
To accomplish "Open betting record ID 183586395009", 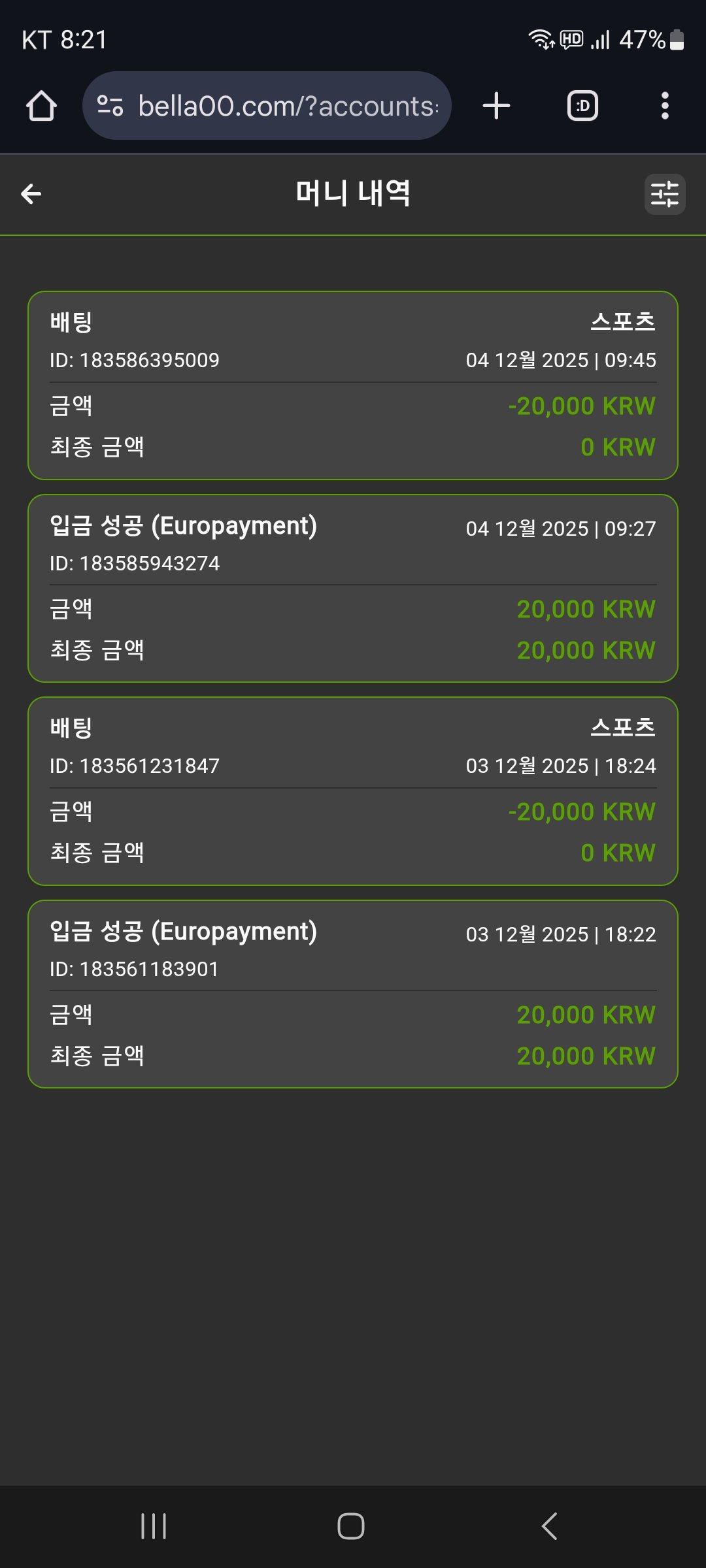I will 353,385.
